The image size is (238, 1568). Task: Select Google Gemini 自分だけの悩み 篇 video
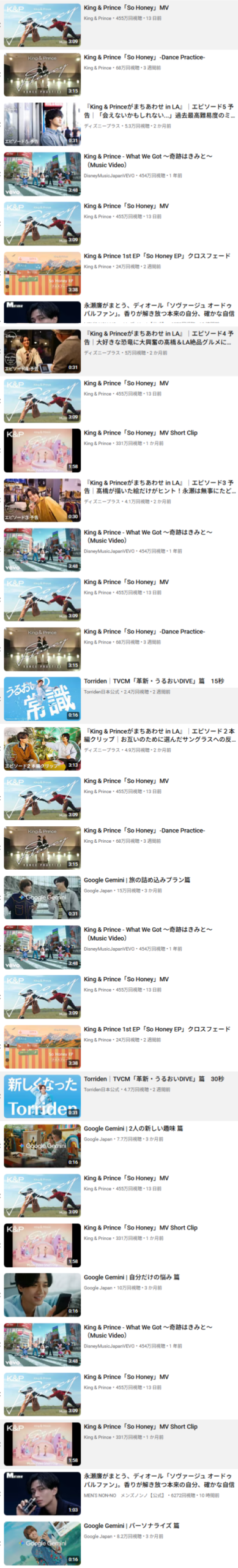click(119, 1295)
